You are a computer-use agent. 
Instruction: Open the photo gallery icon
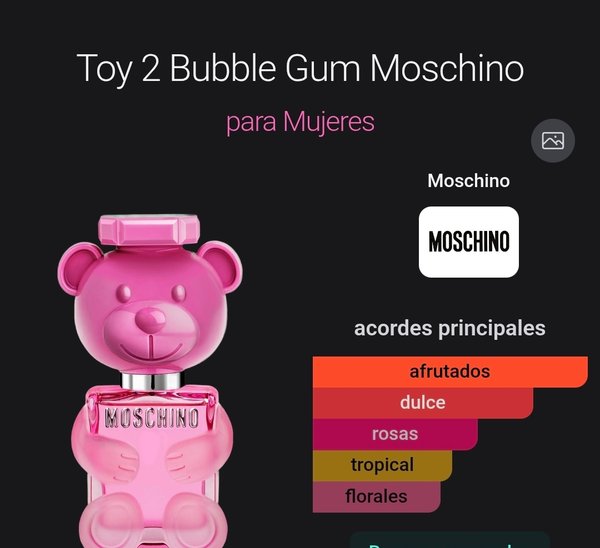552,141
